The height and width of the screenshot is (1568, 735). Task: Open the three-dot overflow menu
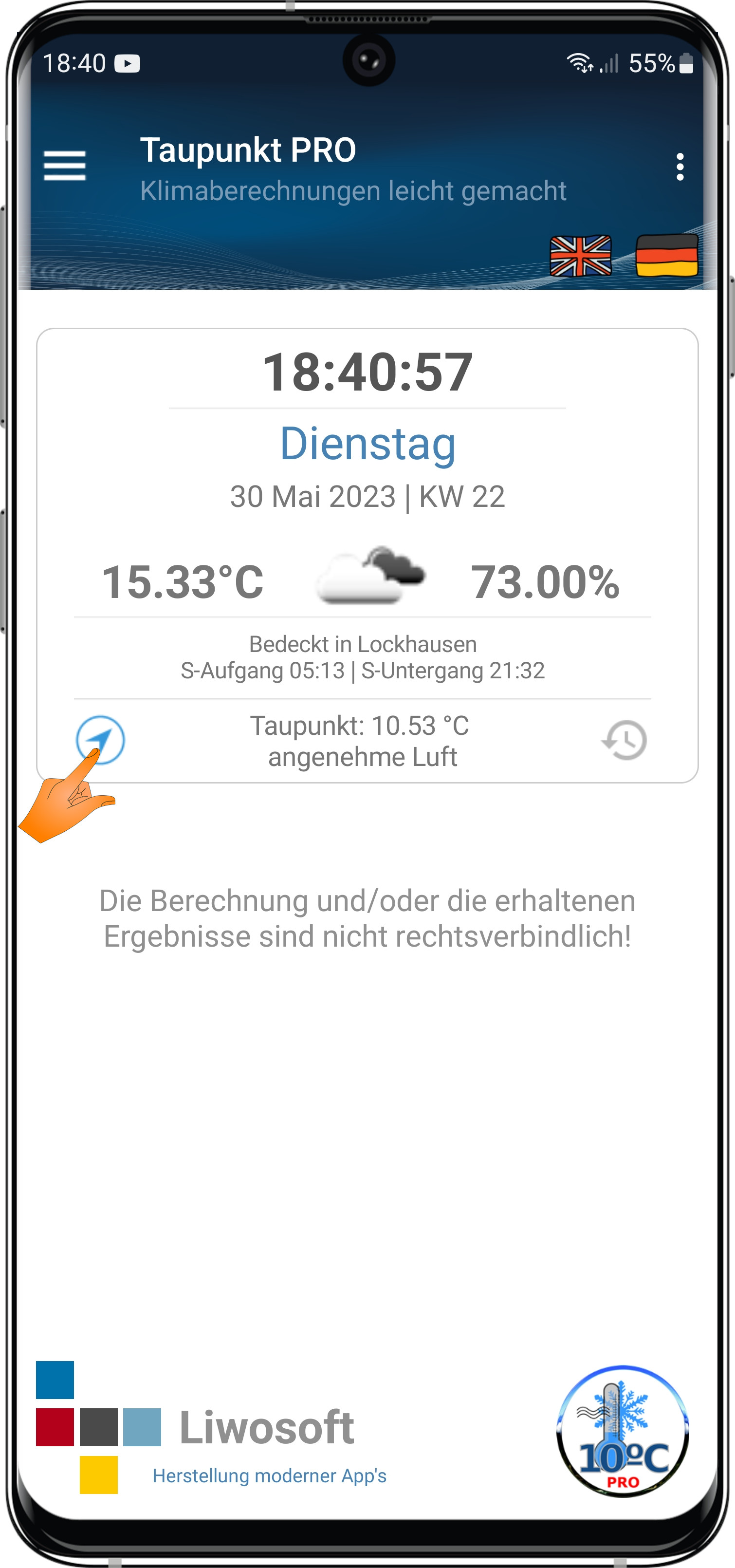click(x=680, y=167)
